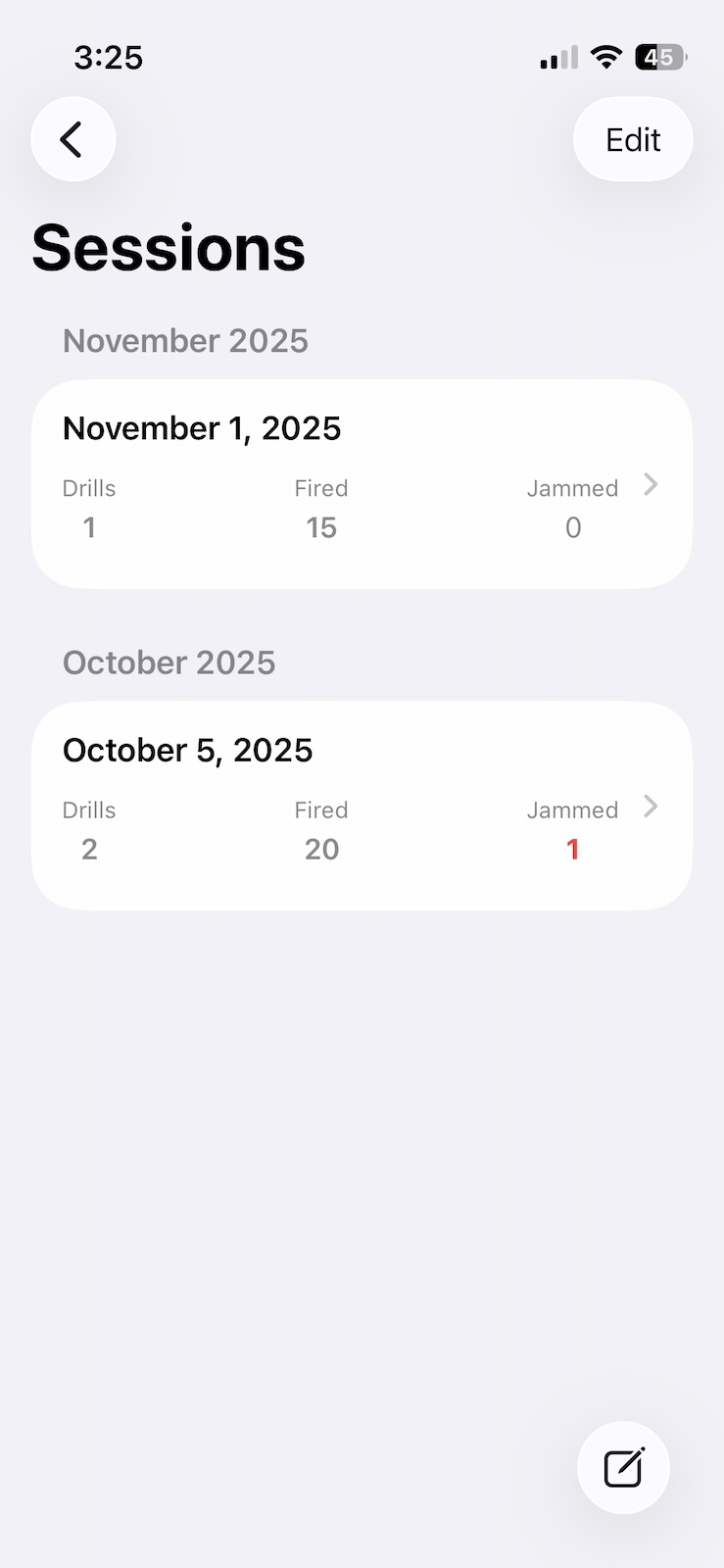The width and height of the screenshot is (724, 1568).
Task: Go back using the back arrow
Action: click(72, 139)
